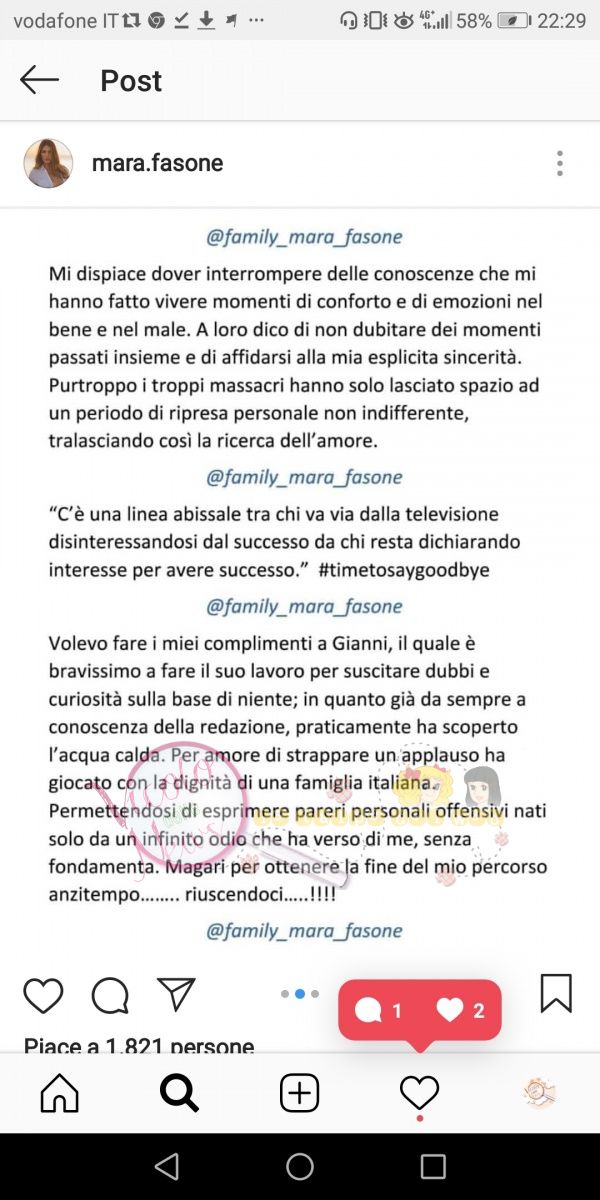Image resolution: width=600 pixels, height=1200 pixels.
Task: Open the mara.fasone username link
Action: (x=157, y=163)
